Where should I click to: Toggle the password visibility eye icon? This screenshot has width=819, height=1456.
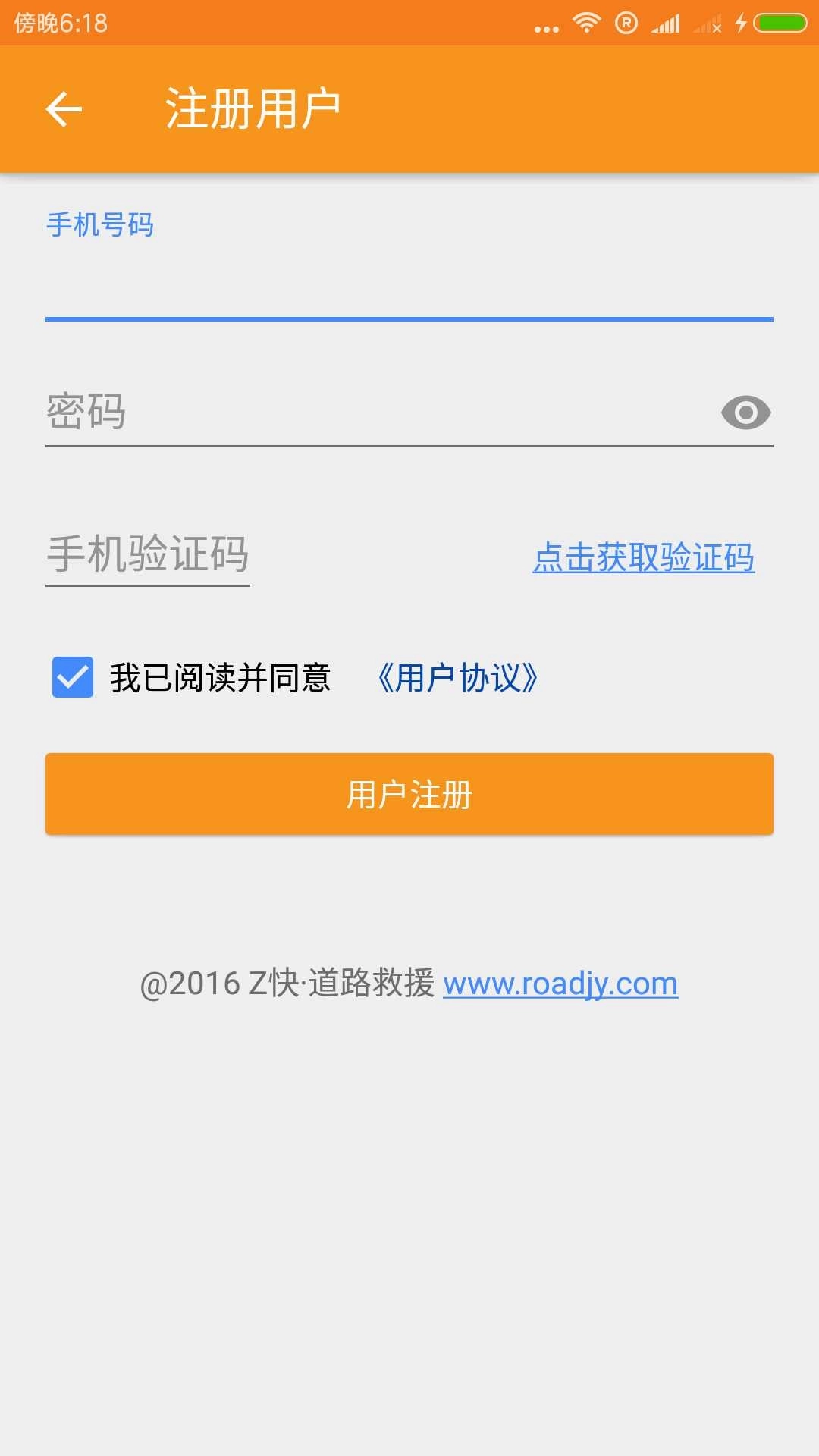point(746,412)
